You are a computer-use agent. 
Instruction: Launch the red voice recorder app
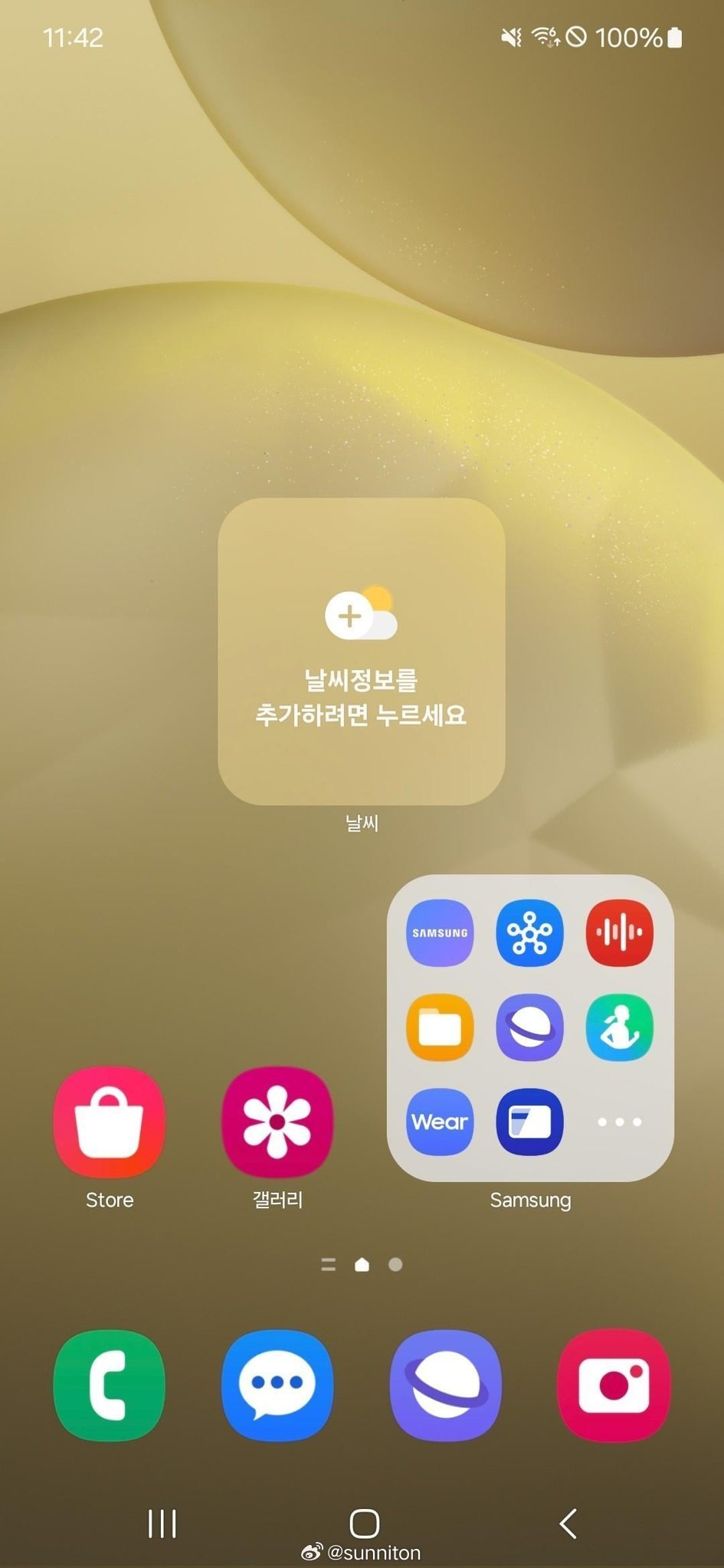(620, 933)
